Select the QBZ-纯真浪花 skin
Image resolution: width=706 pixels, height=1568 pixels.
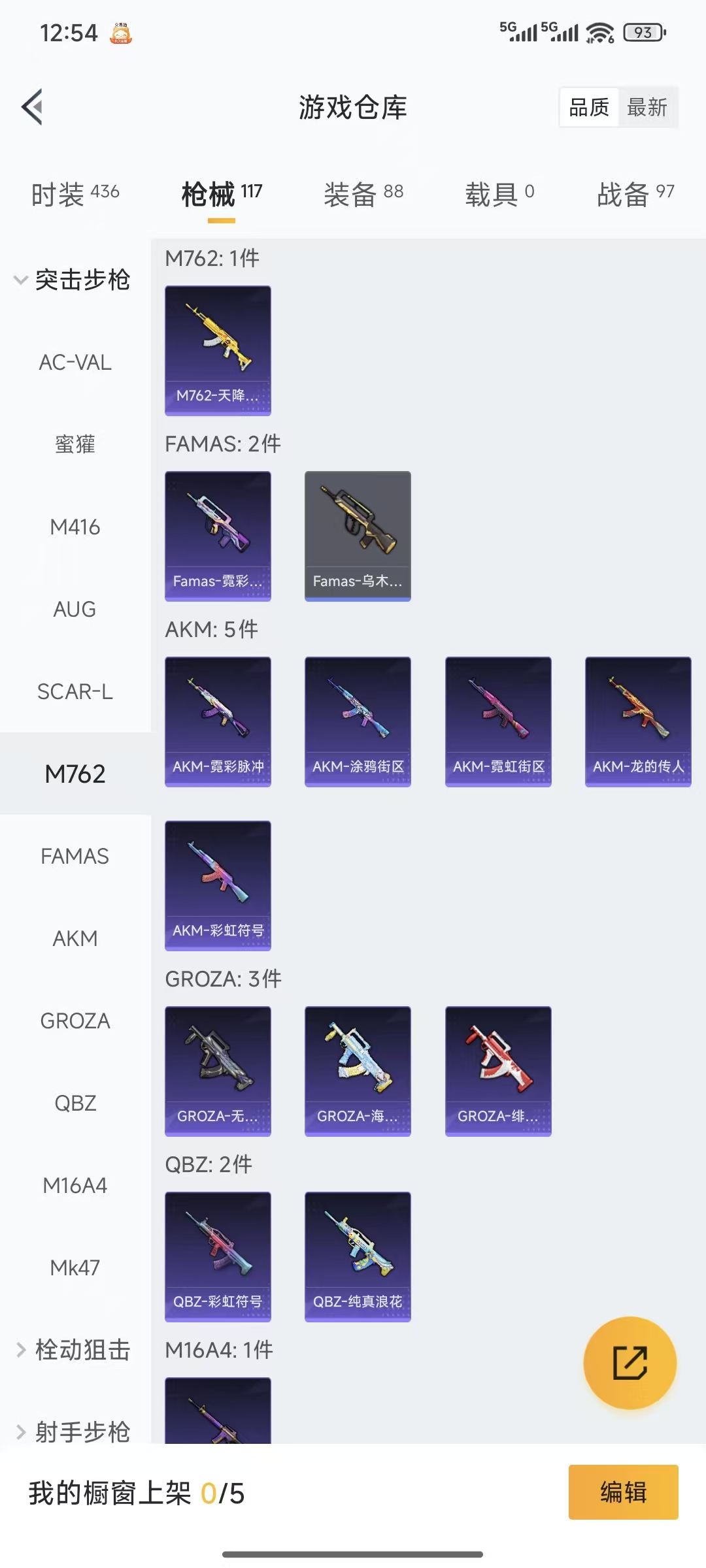(358, 1258)
